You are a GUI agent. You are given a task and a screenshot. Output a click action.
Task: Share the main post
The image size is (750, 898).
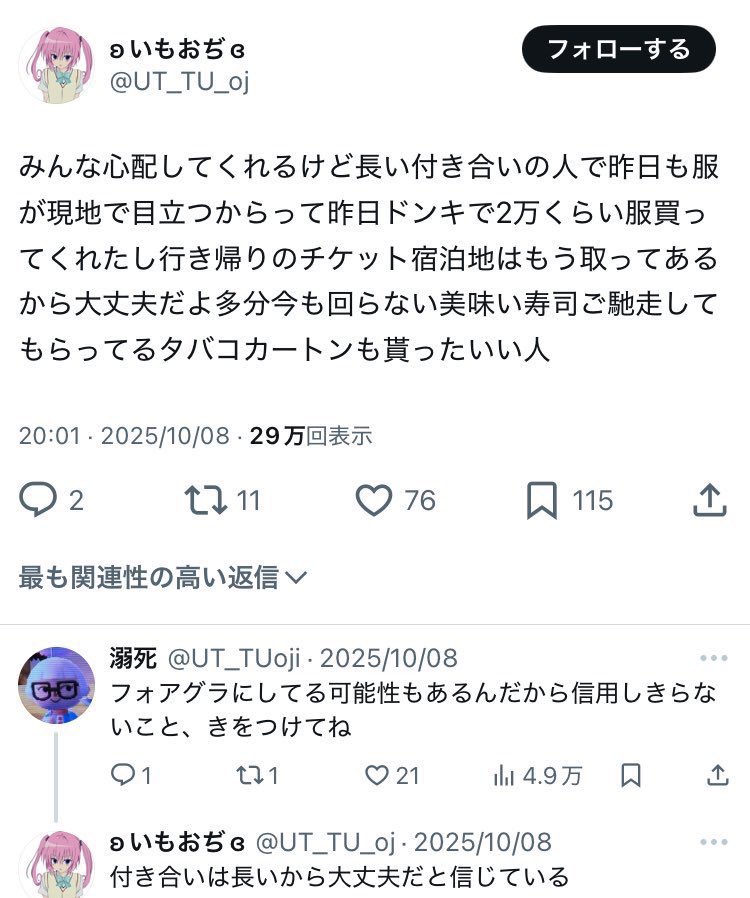coord(708,500)
